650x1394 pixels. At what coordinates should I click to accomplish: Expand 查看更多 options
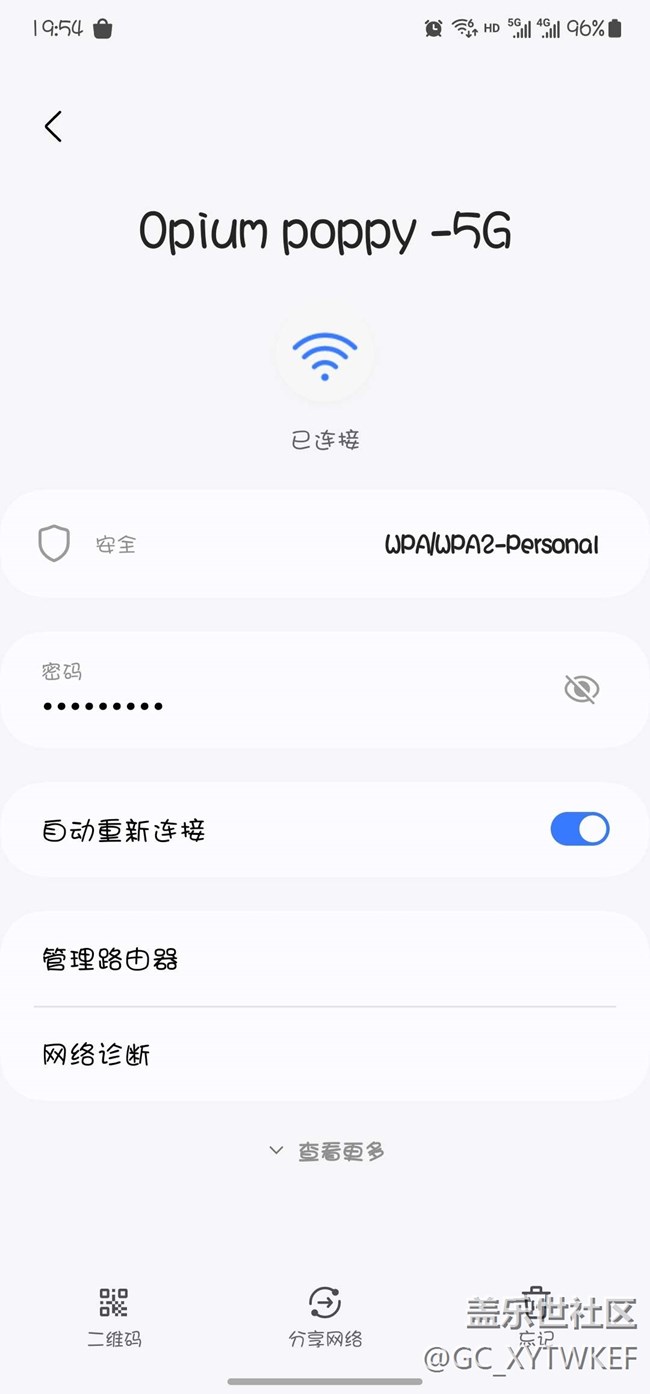pyautogui.click(x=326, y=1151)
